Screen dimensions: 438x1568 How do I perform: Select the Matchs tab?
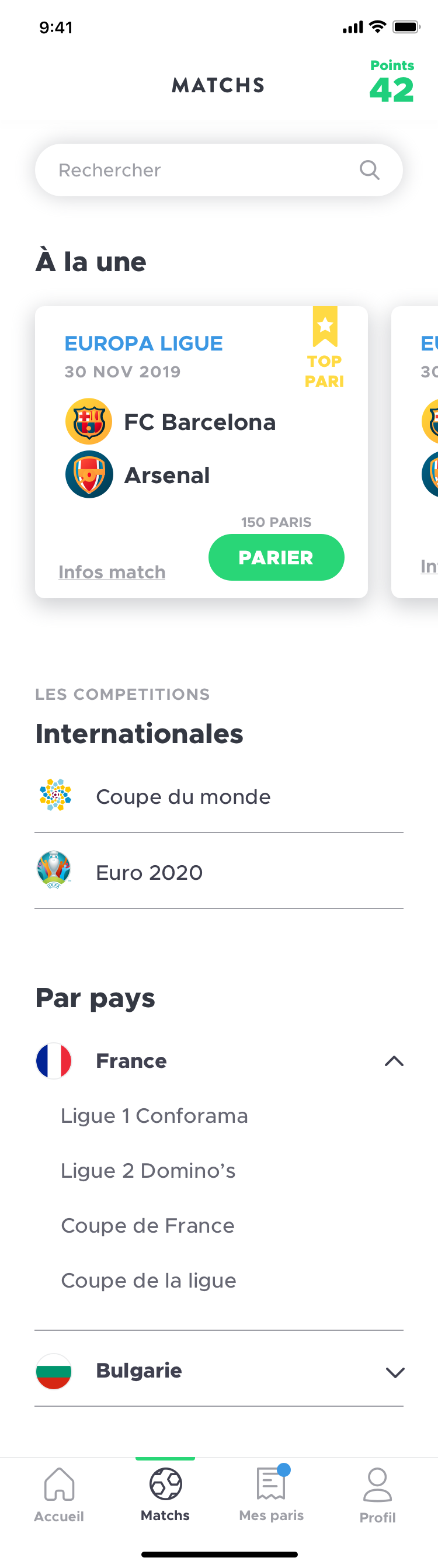pos(165,1493)
